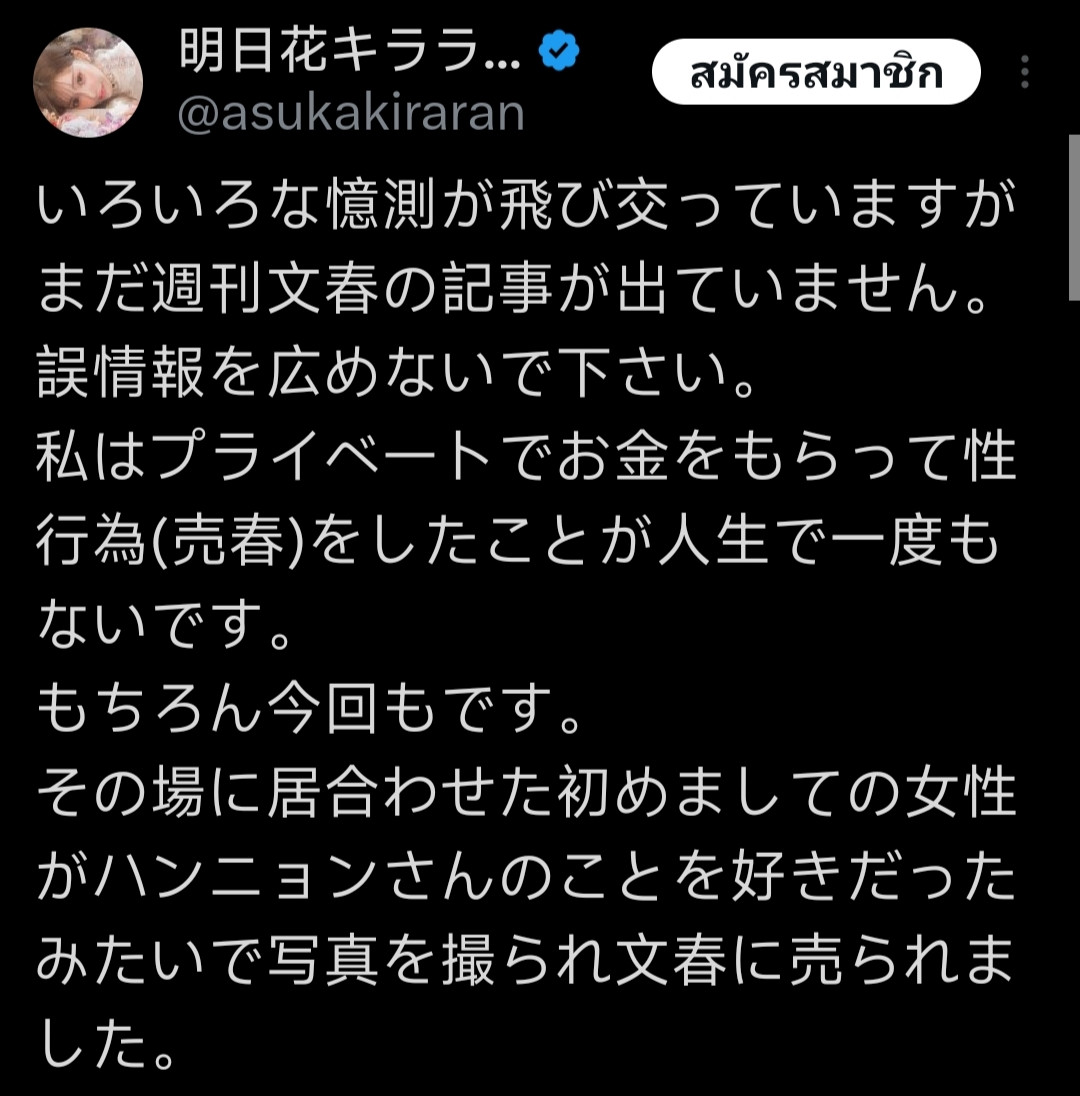Open the post's three-dot overflow menu
The image size is (1080, 1096).
[1024, 73]
